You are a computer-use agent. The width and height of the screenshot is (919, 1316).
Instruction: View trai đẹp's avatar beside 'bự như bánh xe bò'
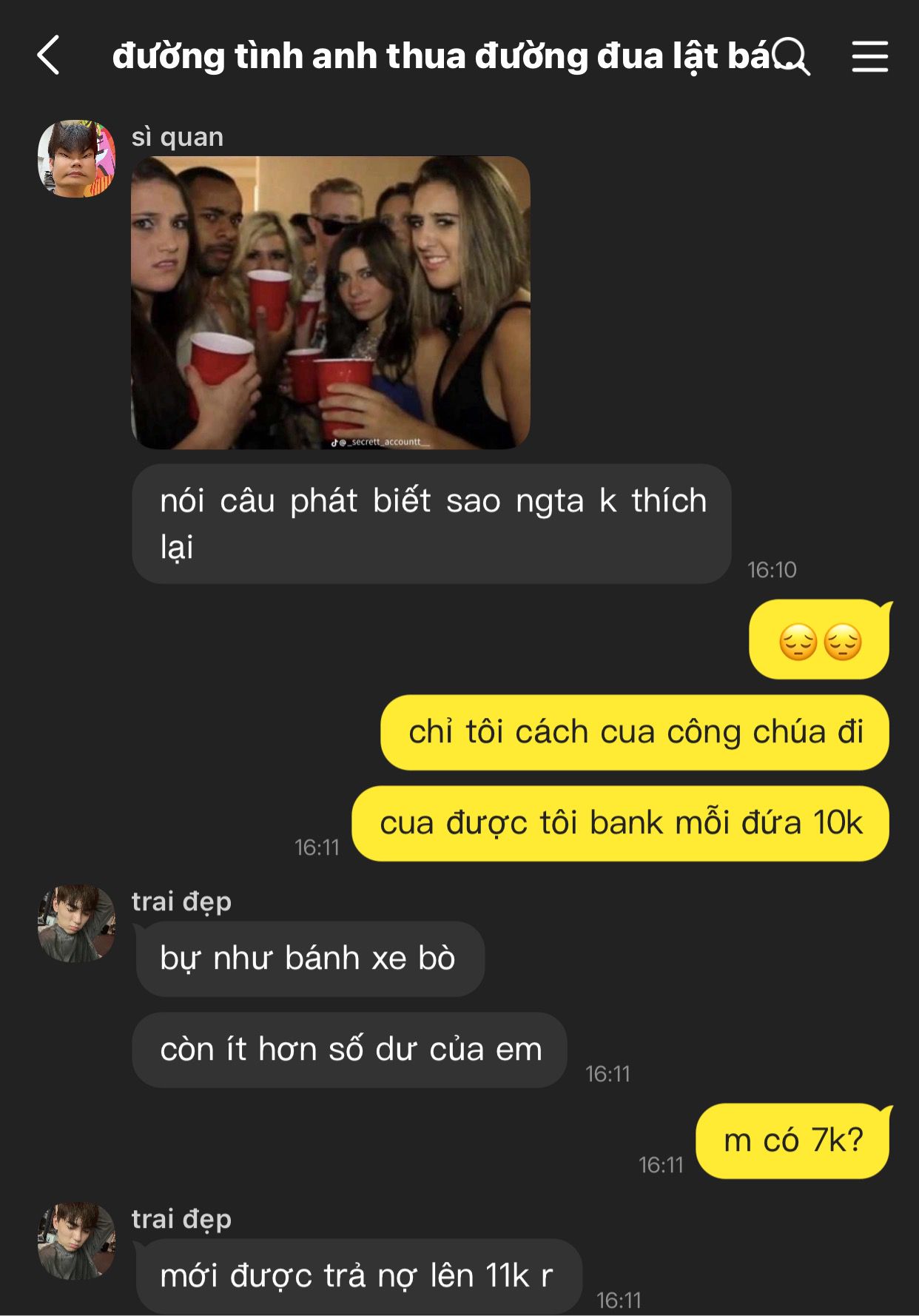click(x=76, y=923)
